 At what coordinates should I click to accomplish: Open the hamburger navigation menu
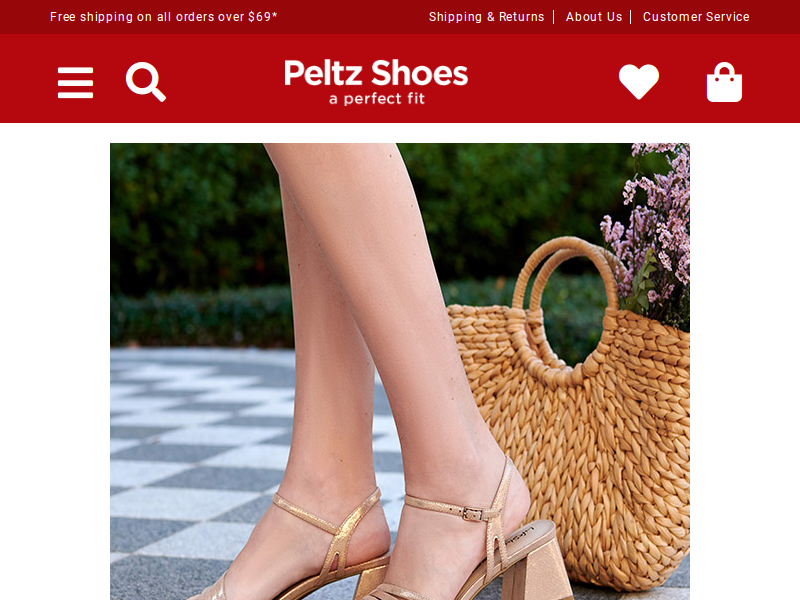75,82
